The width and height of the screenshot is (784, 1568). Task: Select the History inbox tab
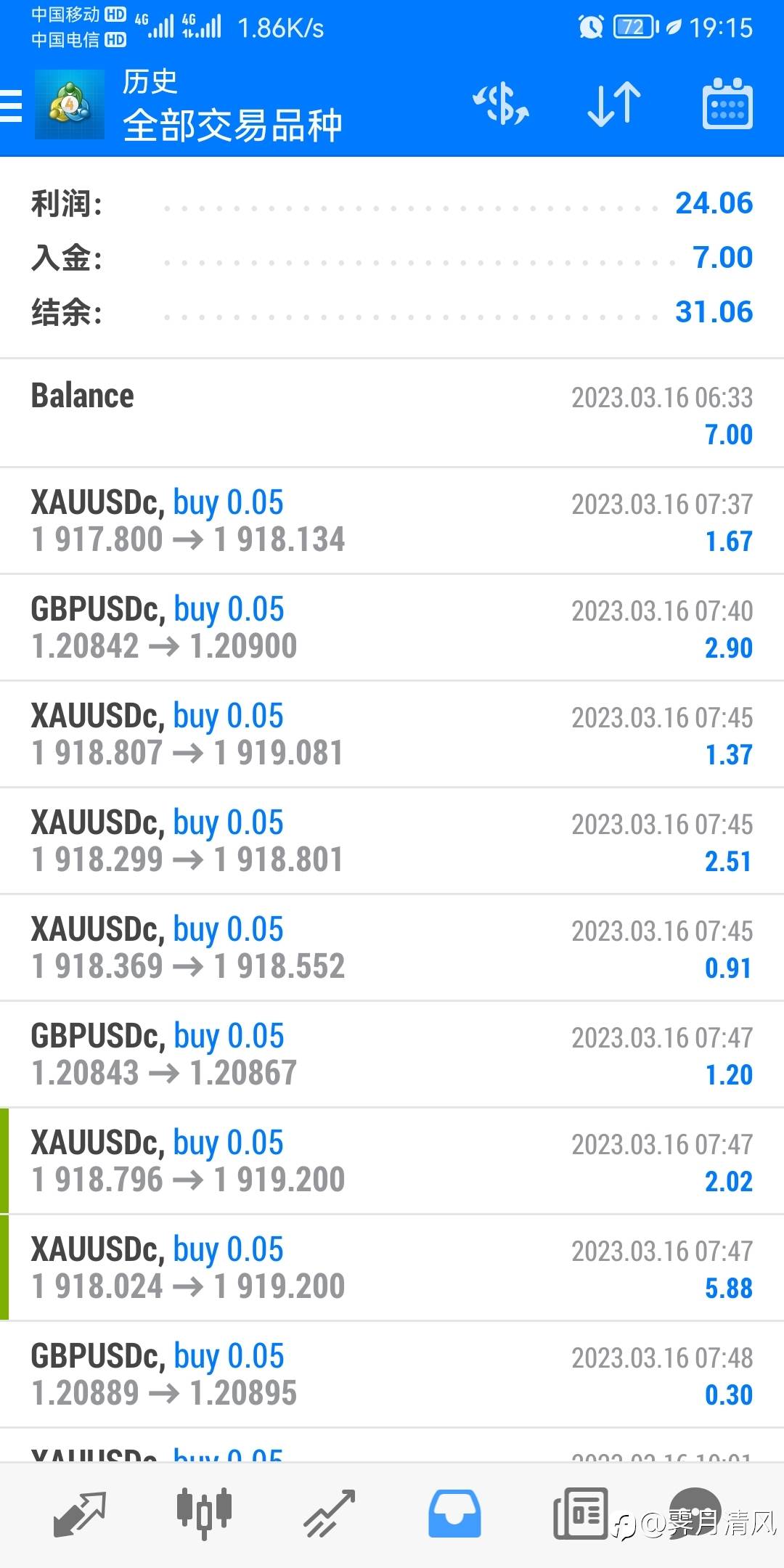pos(454,1514)
